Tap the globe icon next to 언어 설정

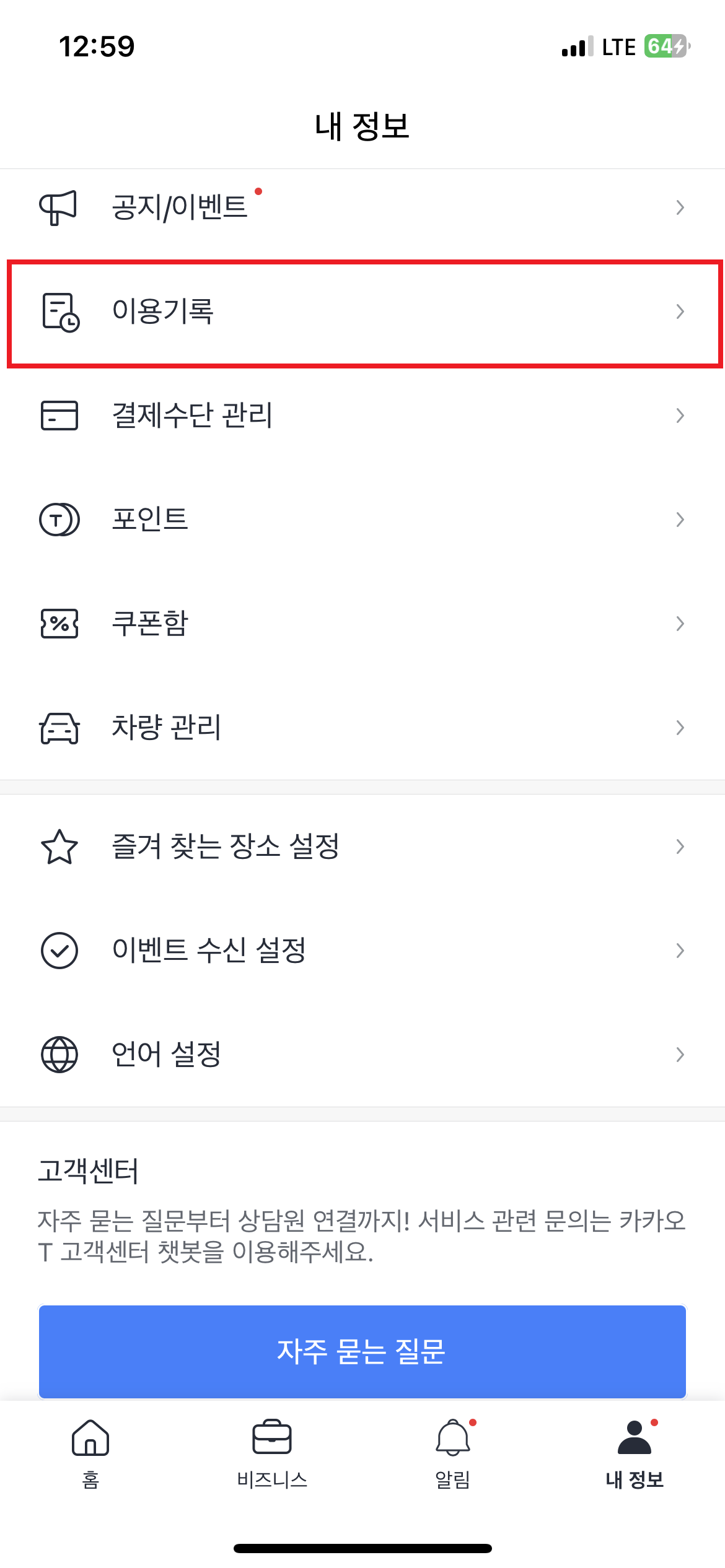tap(59, 1055)
